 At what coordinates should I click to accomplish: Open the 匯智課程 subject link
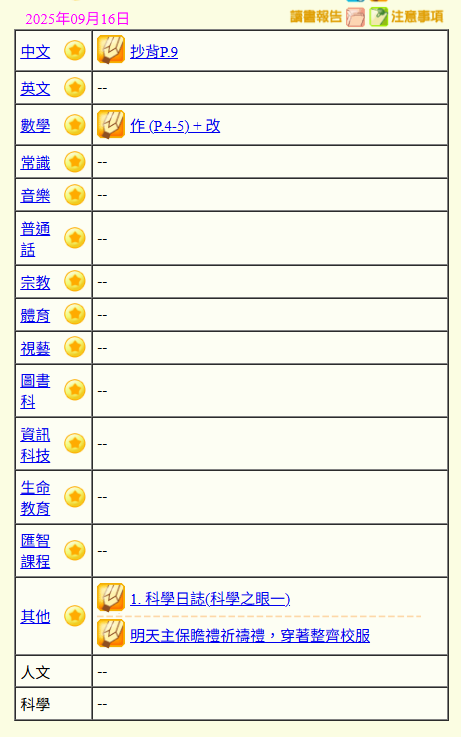pyautogui.click(x=35, y=551)
